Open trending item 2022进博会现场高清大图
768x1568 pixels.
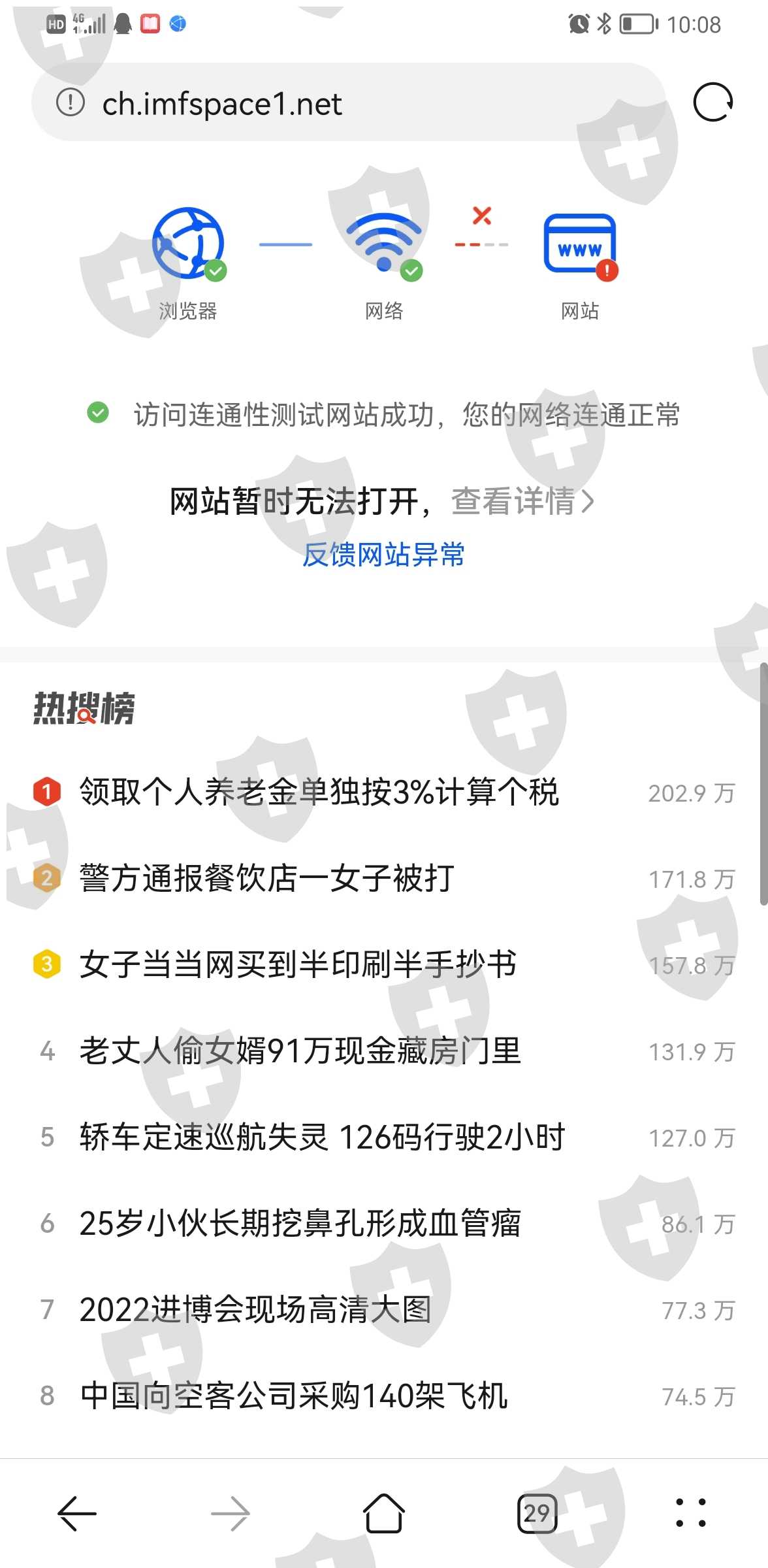384,1310
